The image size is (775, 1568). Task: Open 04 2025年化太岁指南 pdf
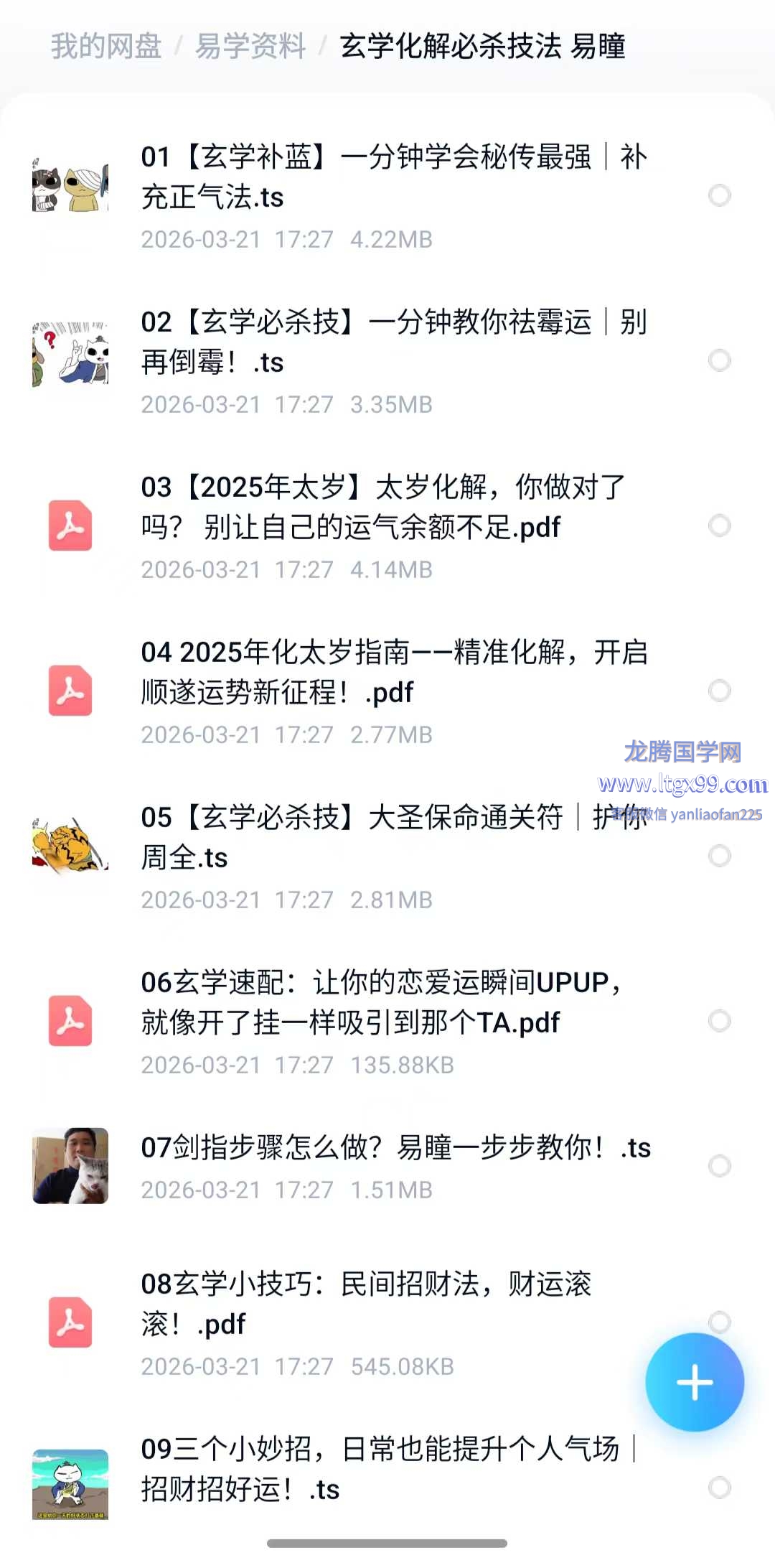point(393,672)
